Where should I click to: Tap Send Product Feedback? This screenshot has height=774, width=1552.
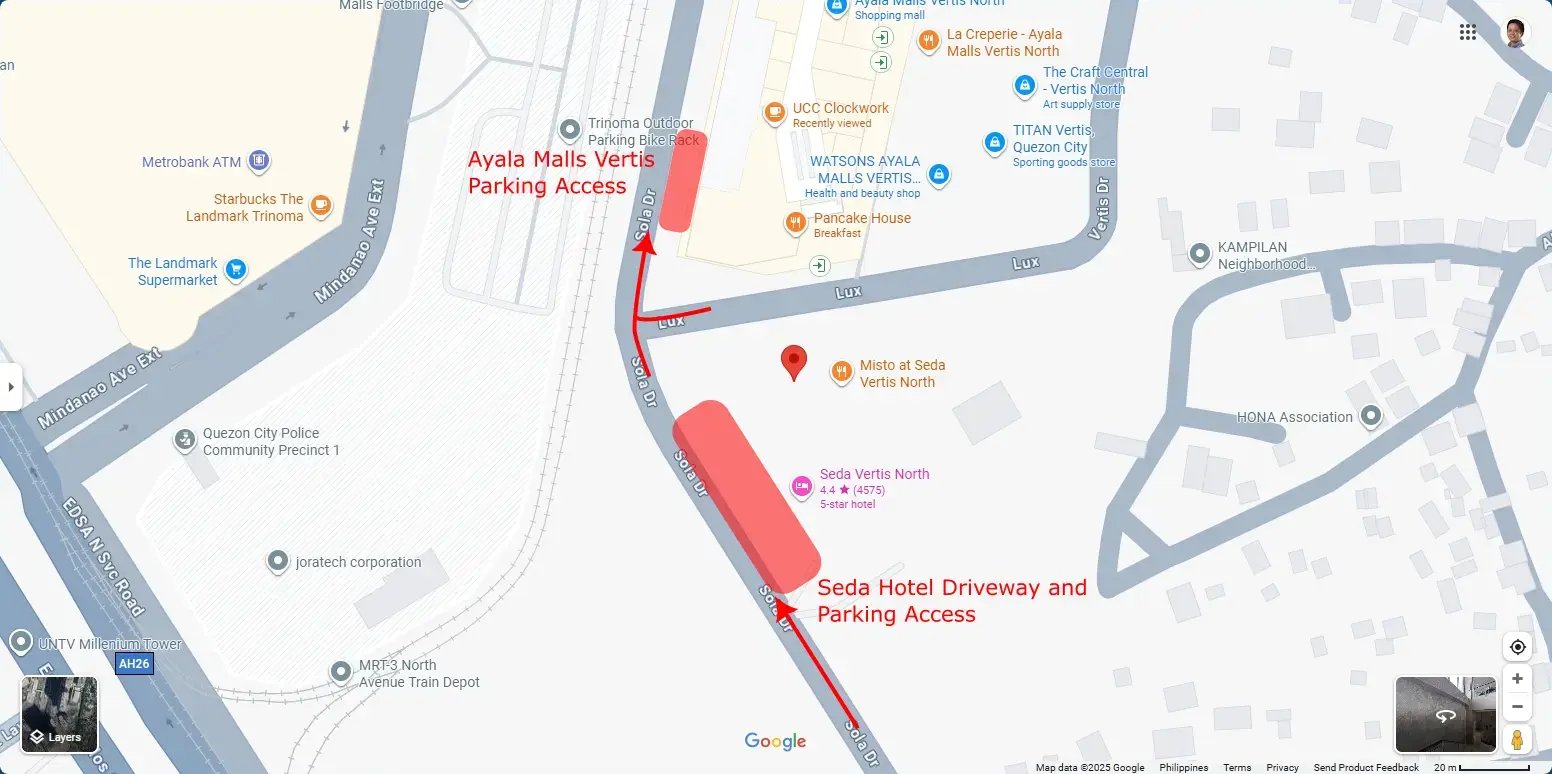click(1366, 768)
